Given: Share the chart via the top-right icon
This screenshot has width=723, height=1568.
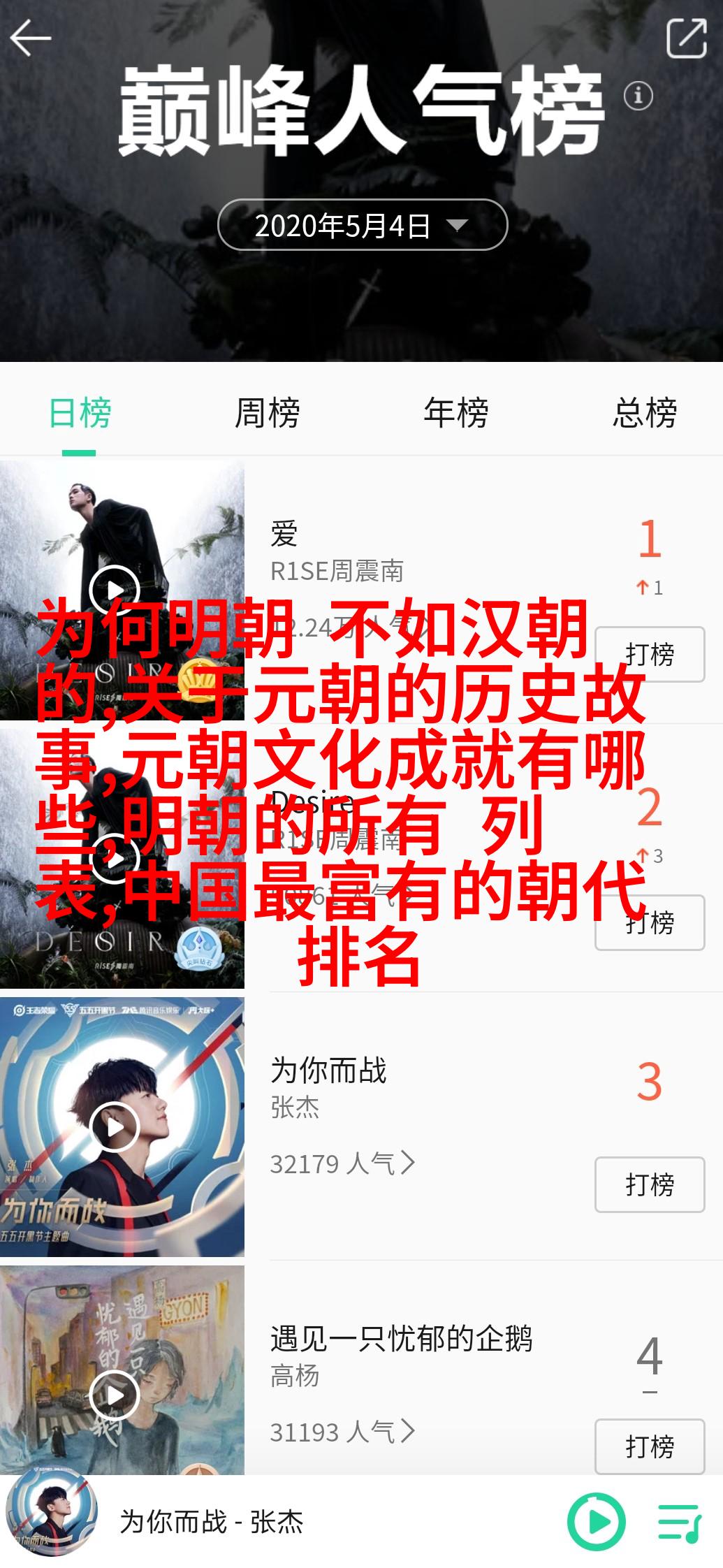Looking at the screenshot, I should 686,38.
